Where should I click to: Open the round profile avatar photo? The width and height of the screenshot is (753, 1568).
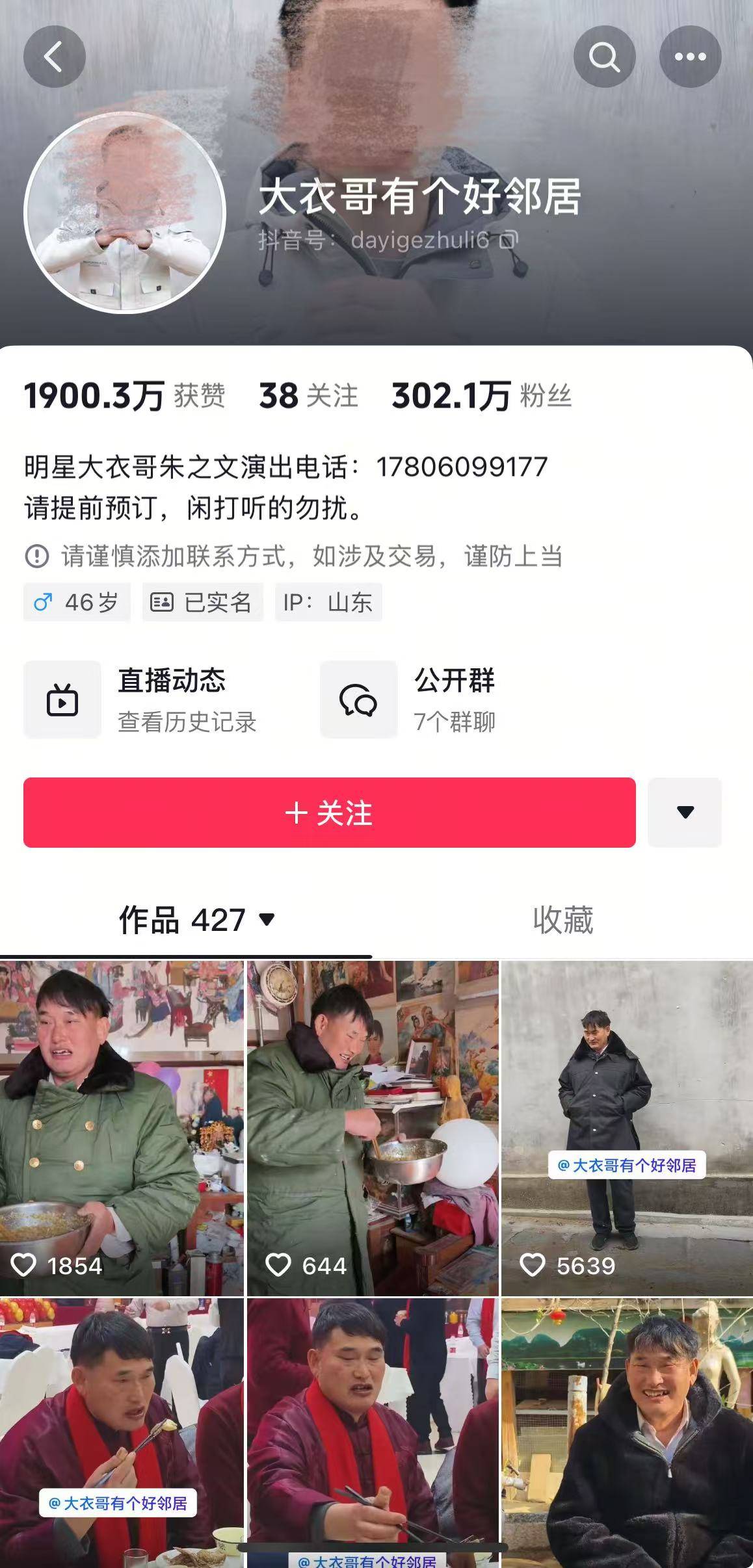click(125, 213)
